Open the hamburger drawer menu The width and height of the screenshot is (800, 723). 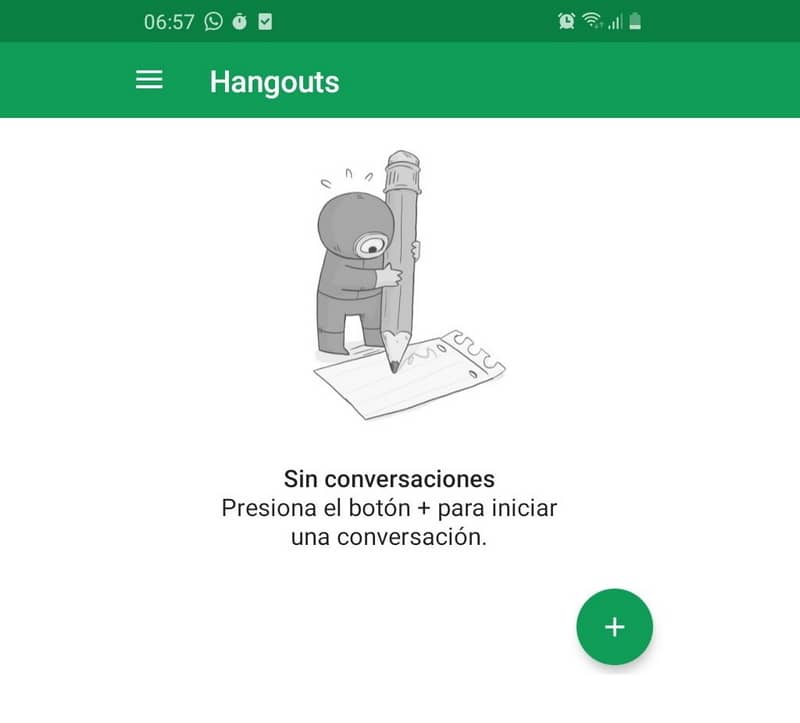click(149, 80)
